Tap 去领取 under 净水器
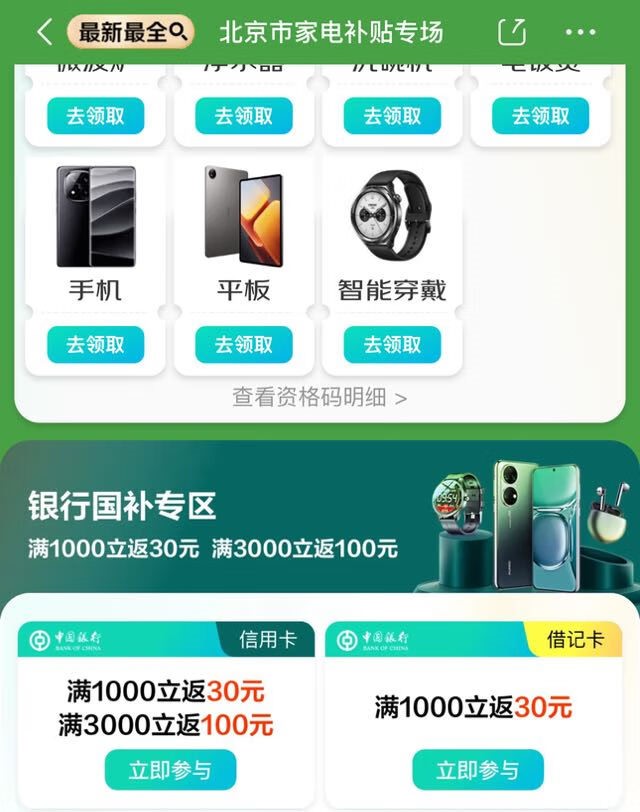This screenshot has width=640, height=812. (244, 116)
